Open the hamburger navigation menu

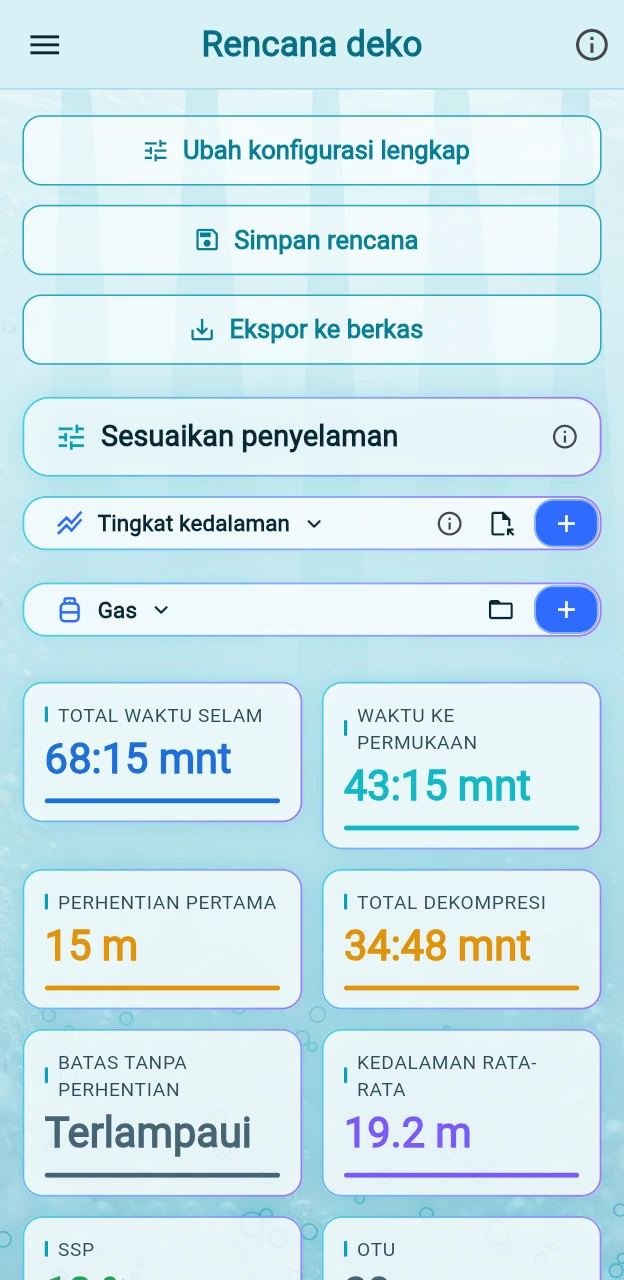[45, 45]
